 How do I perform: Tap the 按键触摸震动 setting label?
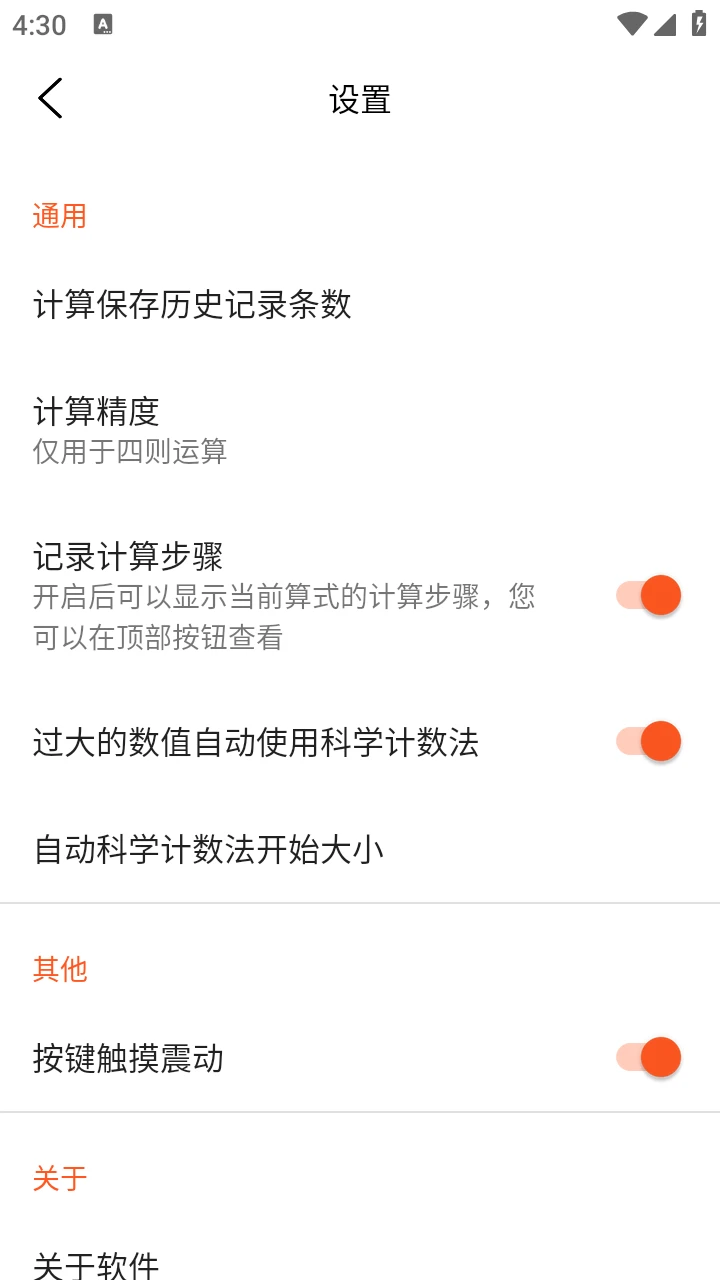click(x=129, y=1056)
